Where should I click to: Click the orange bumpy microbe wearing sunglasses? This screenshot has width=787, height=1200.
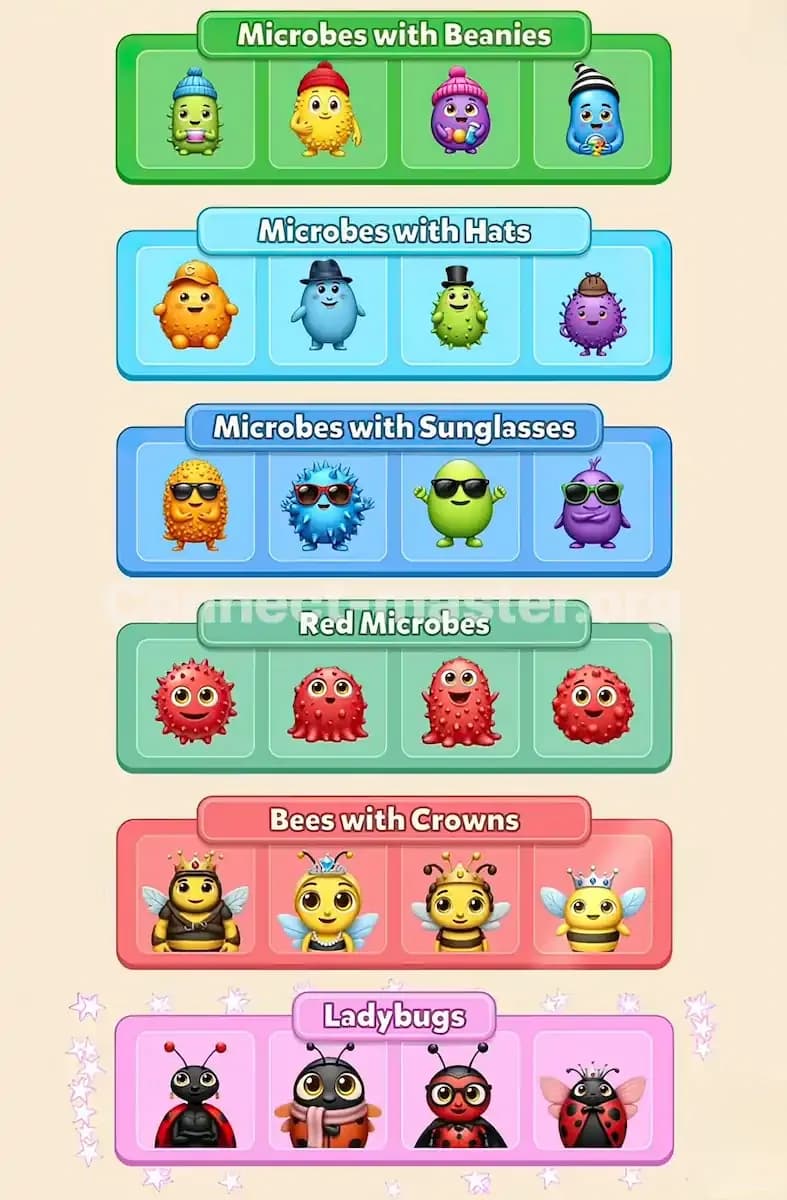tap(194, 503)
